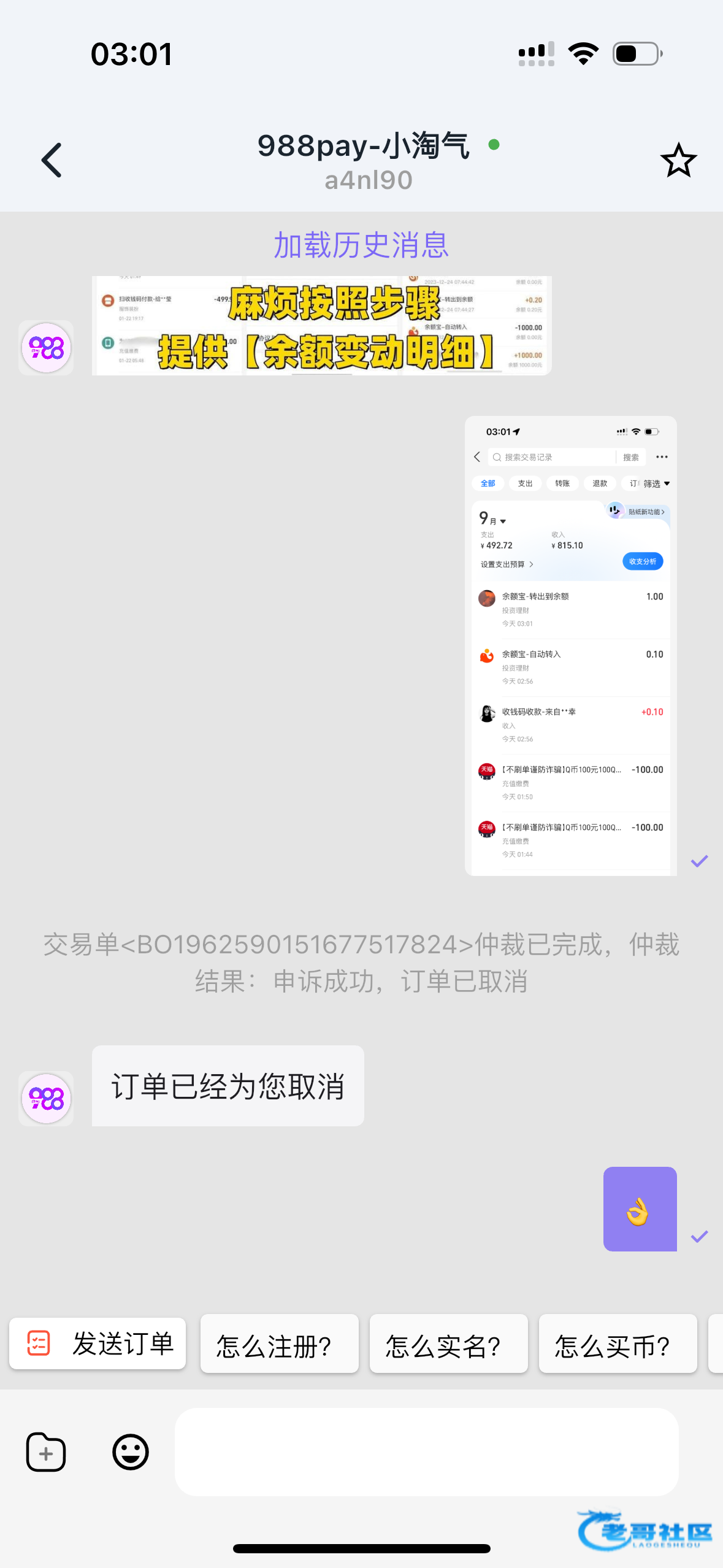Load history messages via 加载历史消息

pos(361,245)
